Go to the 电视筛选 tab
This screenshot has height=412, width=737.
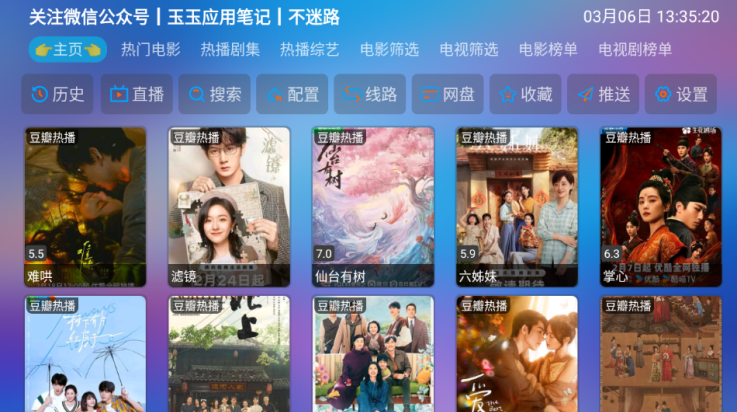pyautogui.click(x=469, y=49)
